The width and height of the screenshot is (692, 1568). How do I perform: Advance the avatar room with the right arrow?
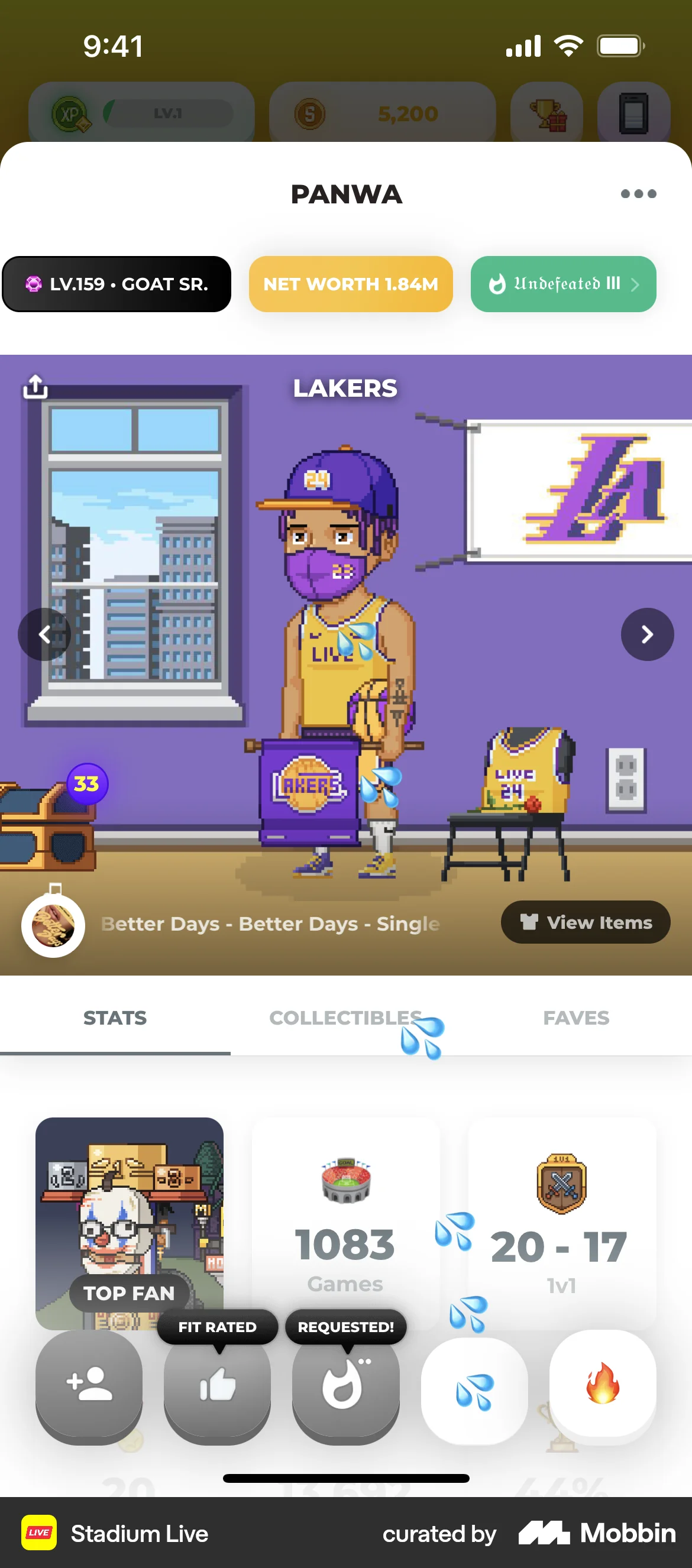pyautogui.click(x=648, y=634)
